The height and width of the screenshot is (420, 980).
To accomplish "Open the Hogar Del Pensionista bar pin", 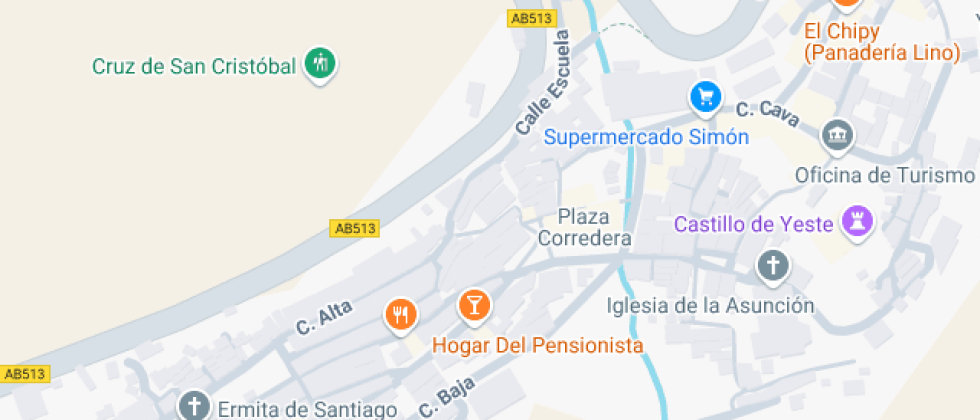I will (474, 304).
